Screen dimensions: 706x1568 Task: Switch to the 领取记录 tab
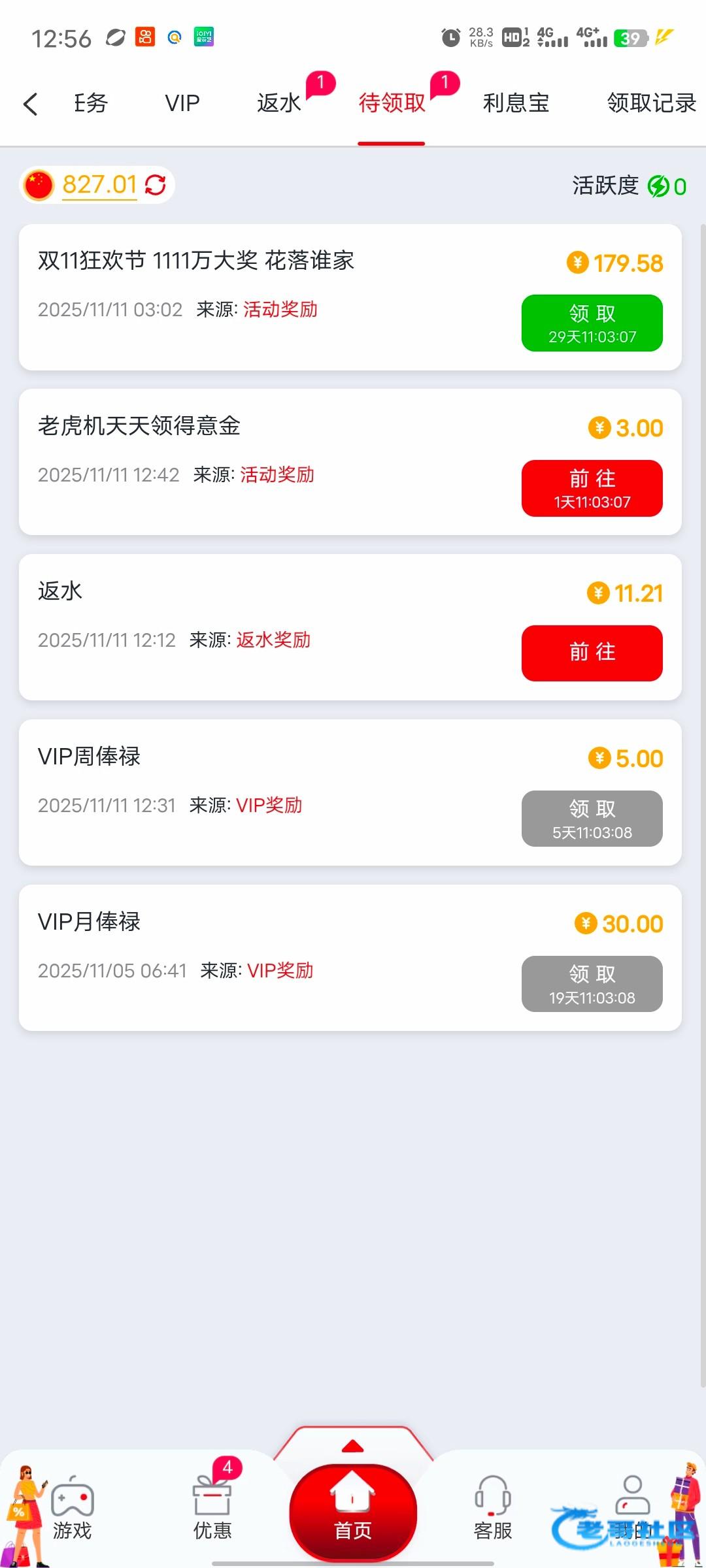pos(651,103)
